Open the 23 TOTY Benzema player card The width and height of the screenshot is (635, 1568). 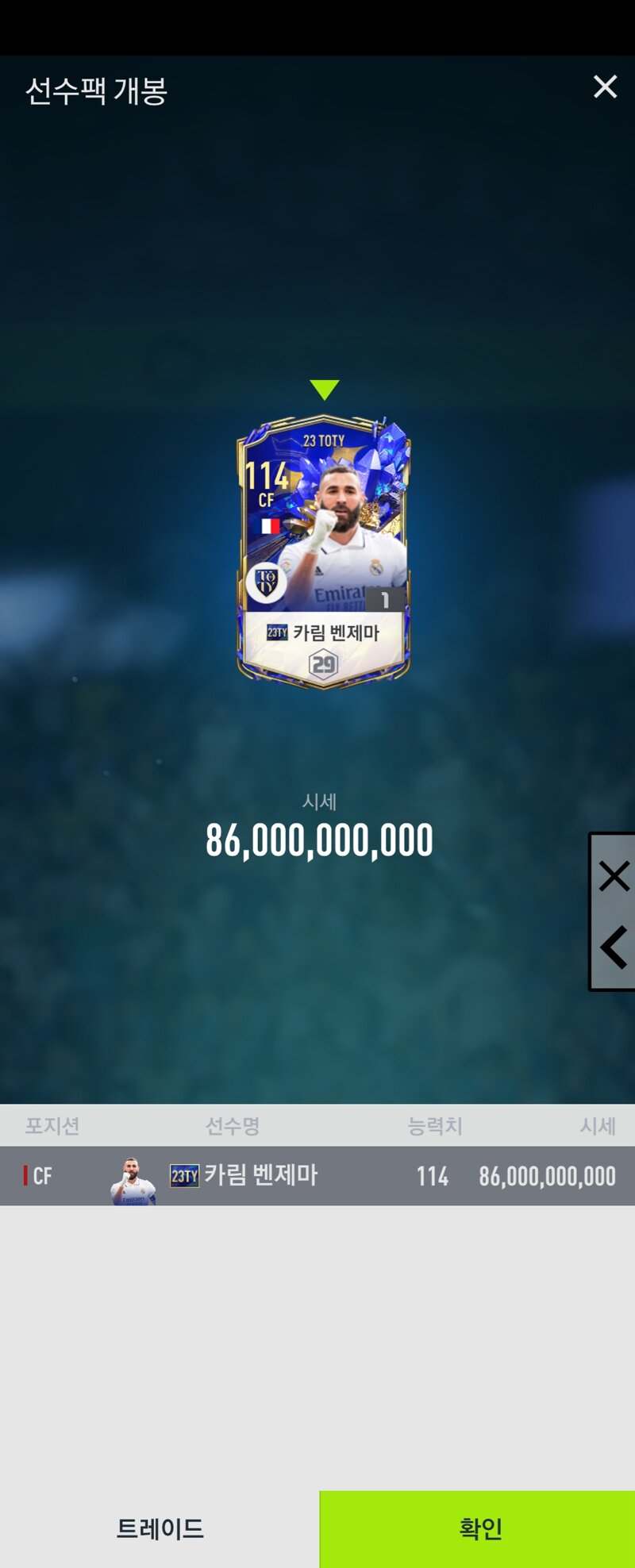(x=324, y=551)
